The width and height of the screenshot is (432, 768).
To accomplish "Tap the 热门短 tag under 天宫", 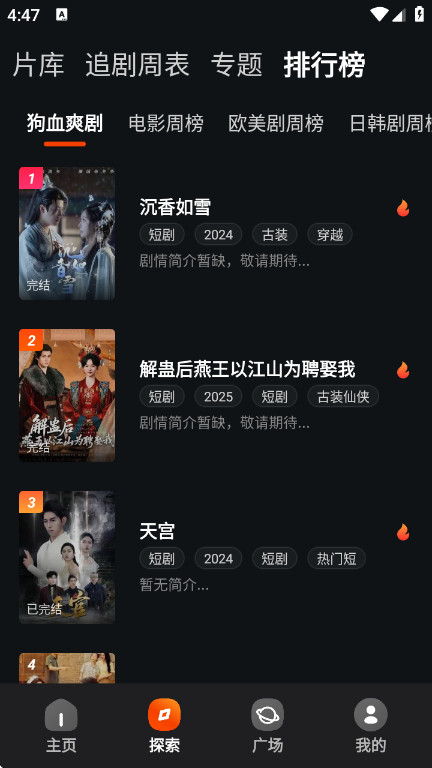I will (336, 558).
